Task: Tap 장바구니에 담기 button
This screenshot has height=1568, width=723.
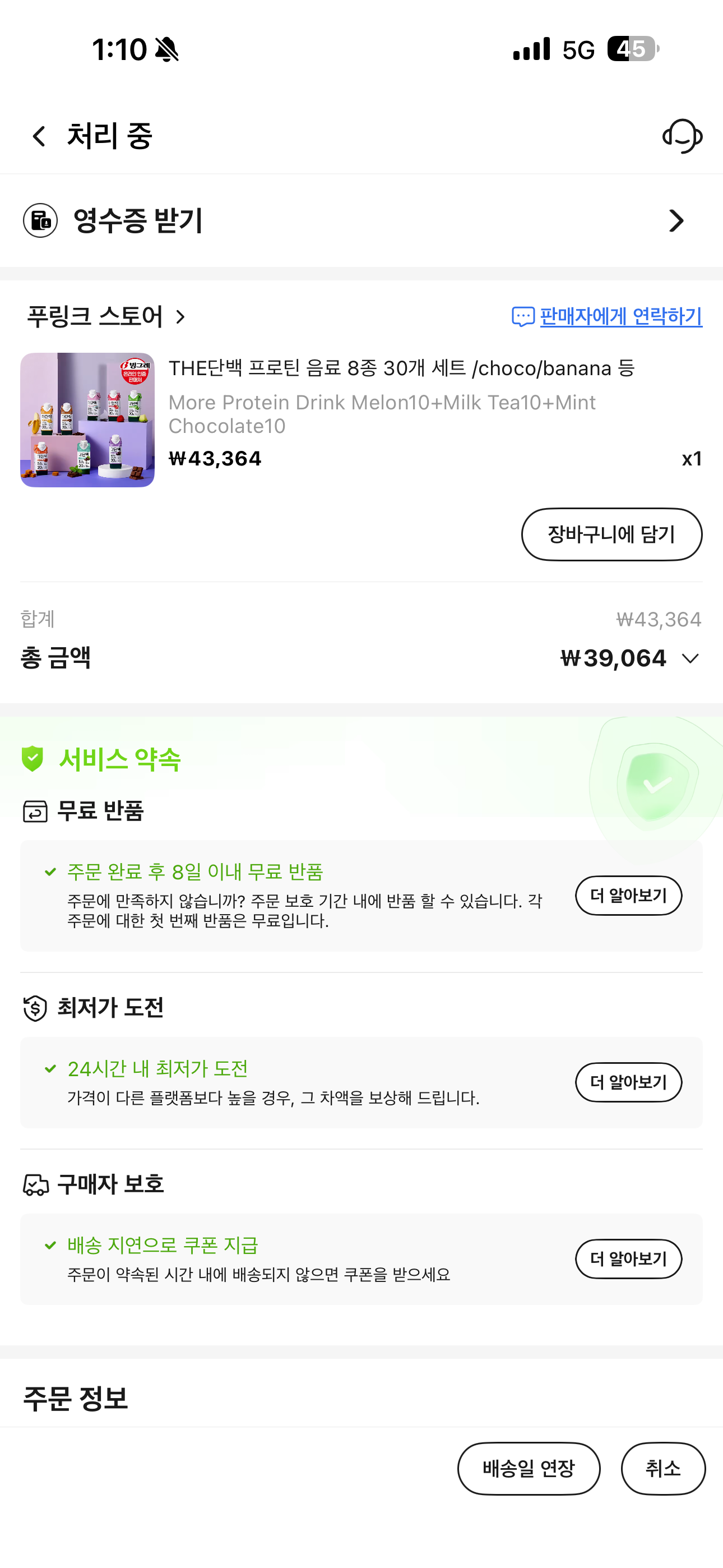Action: [x=611, y=534]
